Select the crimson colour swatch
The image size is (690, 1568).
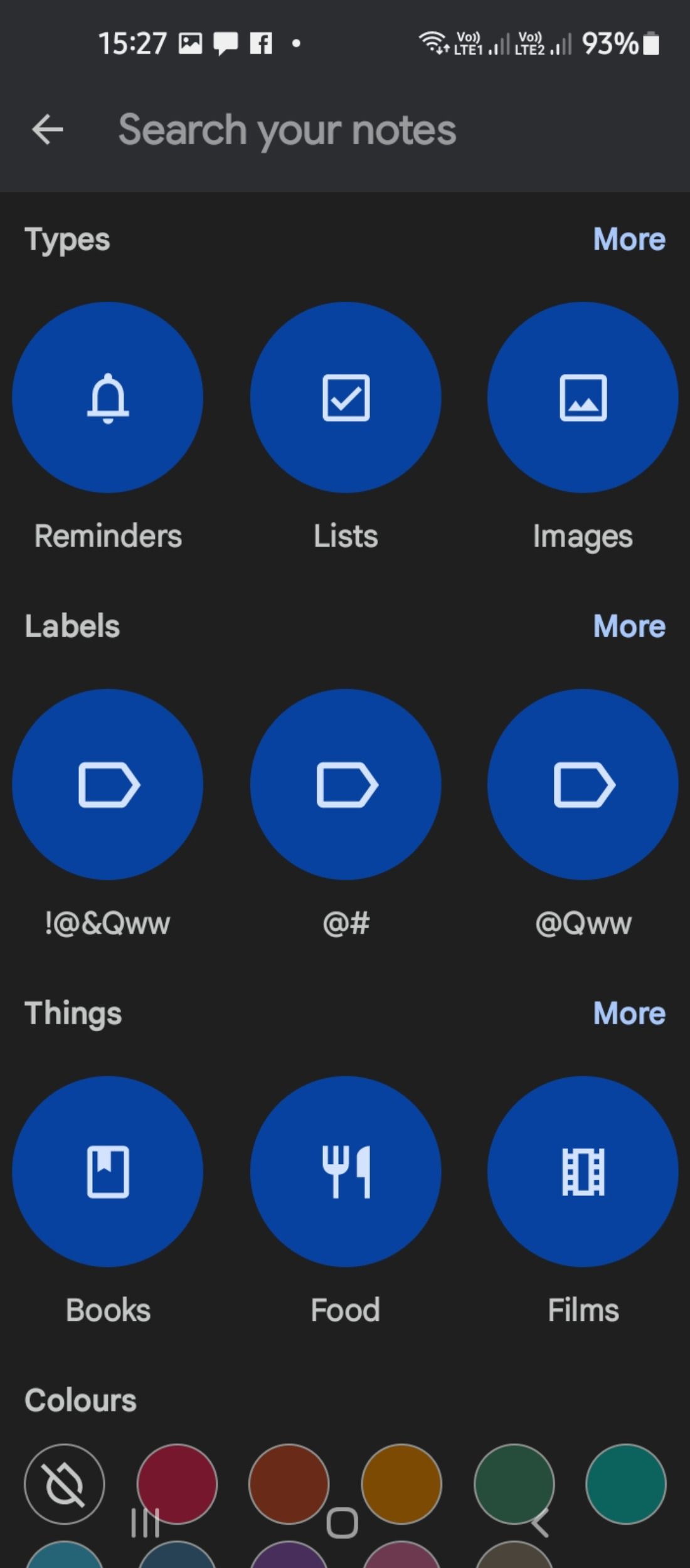178,1485
